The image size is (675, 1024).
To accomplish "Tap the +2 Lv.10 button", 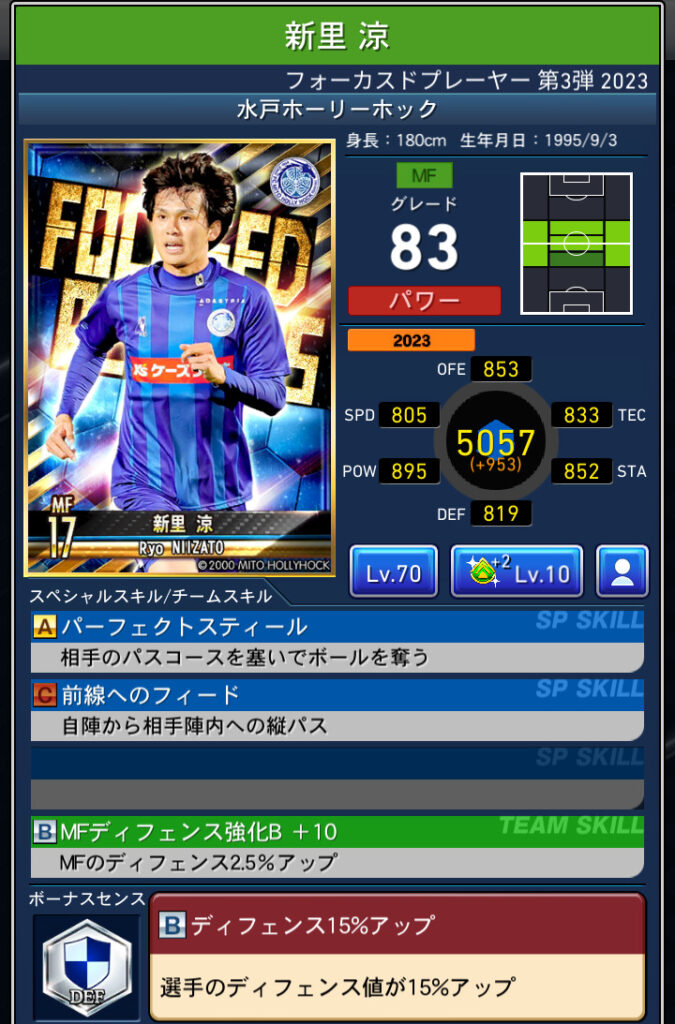I will point(516,572).
